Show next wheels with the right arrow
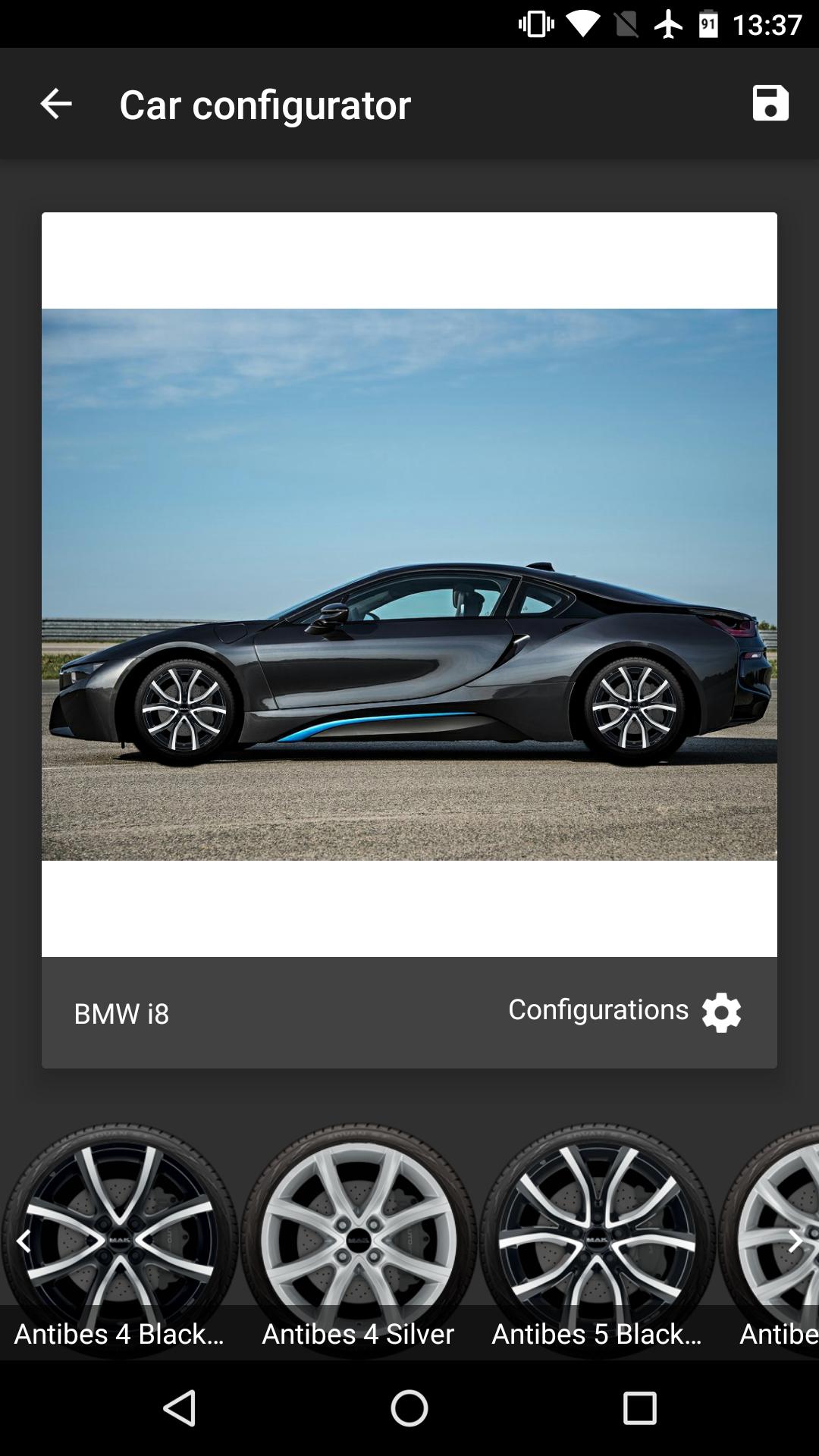Screen dimensions: 819x1456 coord(794,1241)
